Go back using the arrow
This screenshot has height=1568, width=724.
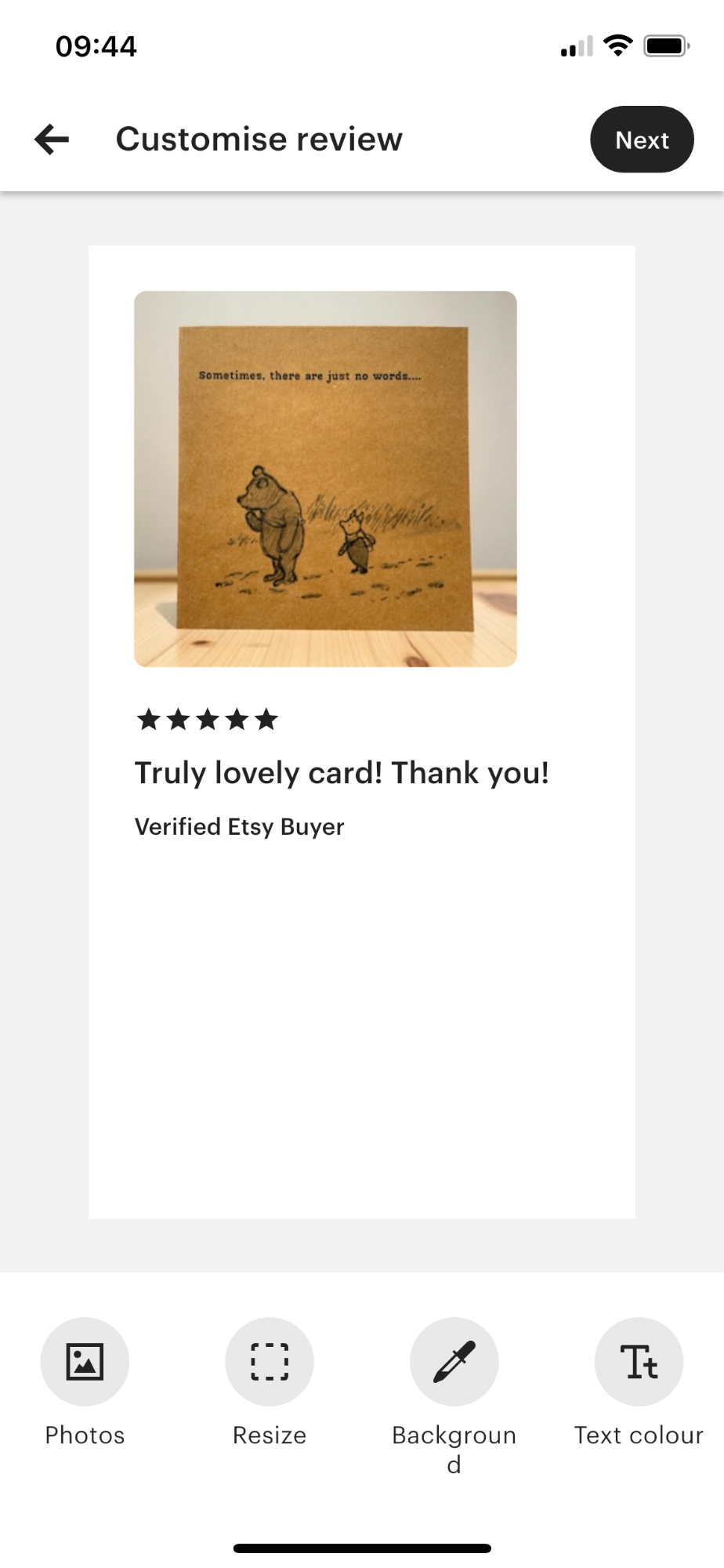(52, 140)
